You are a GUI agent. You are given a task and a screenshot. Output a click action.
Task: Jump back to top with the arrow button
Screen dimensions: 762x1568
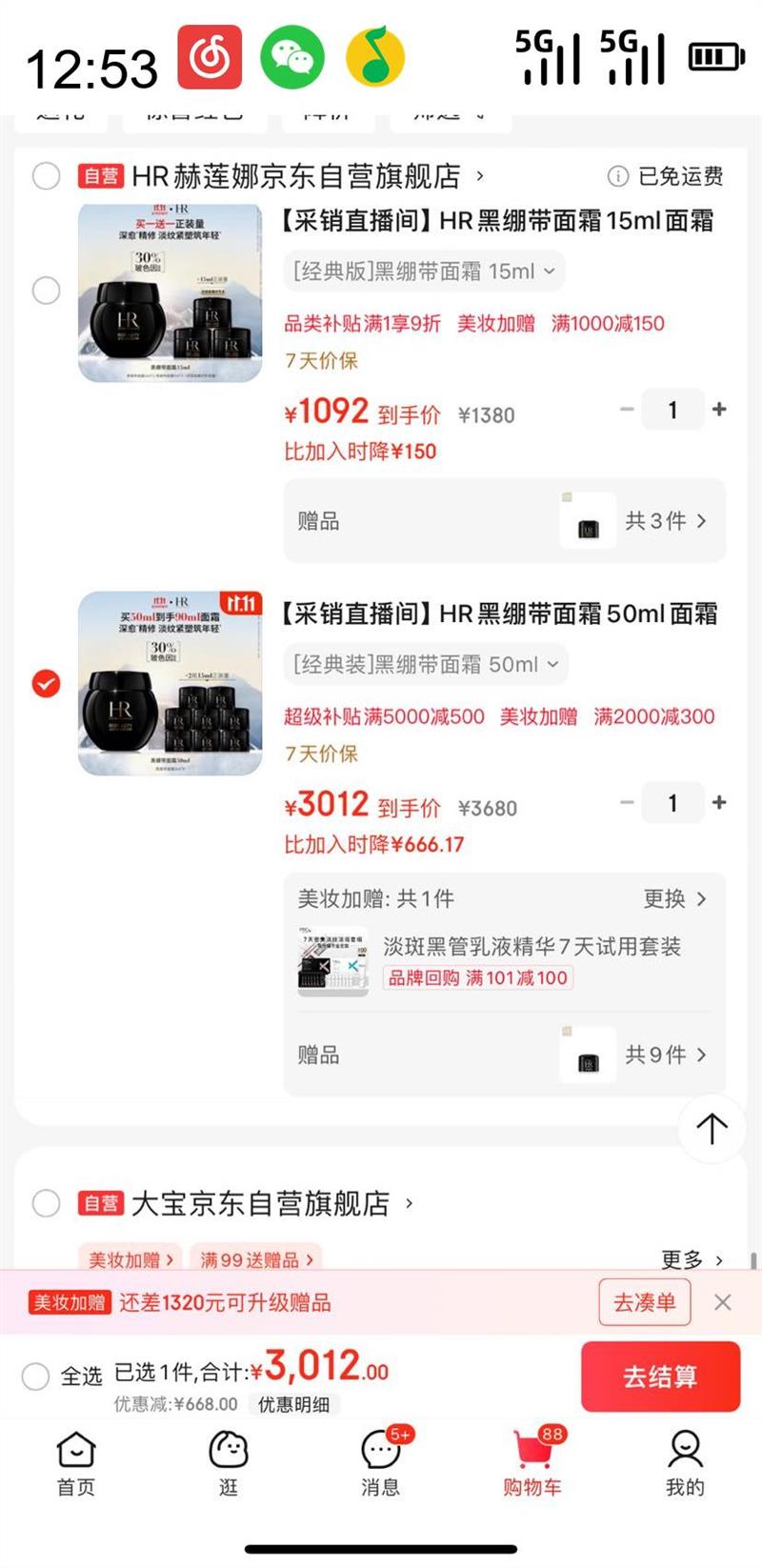[712, 1128]
